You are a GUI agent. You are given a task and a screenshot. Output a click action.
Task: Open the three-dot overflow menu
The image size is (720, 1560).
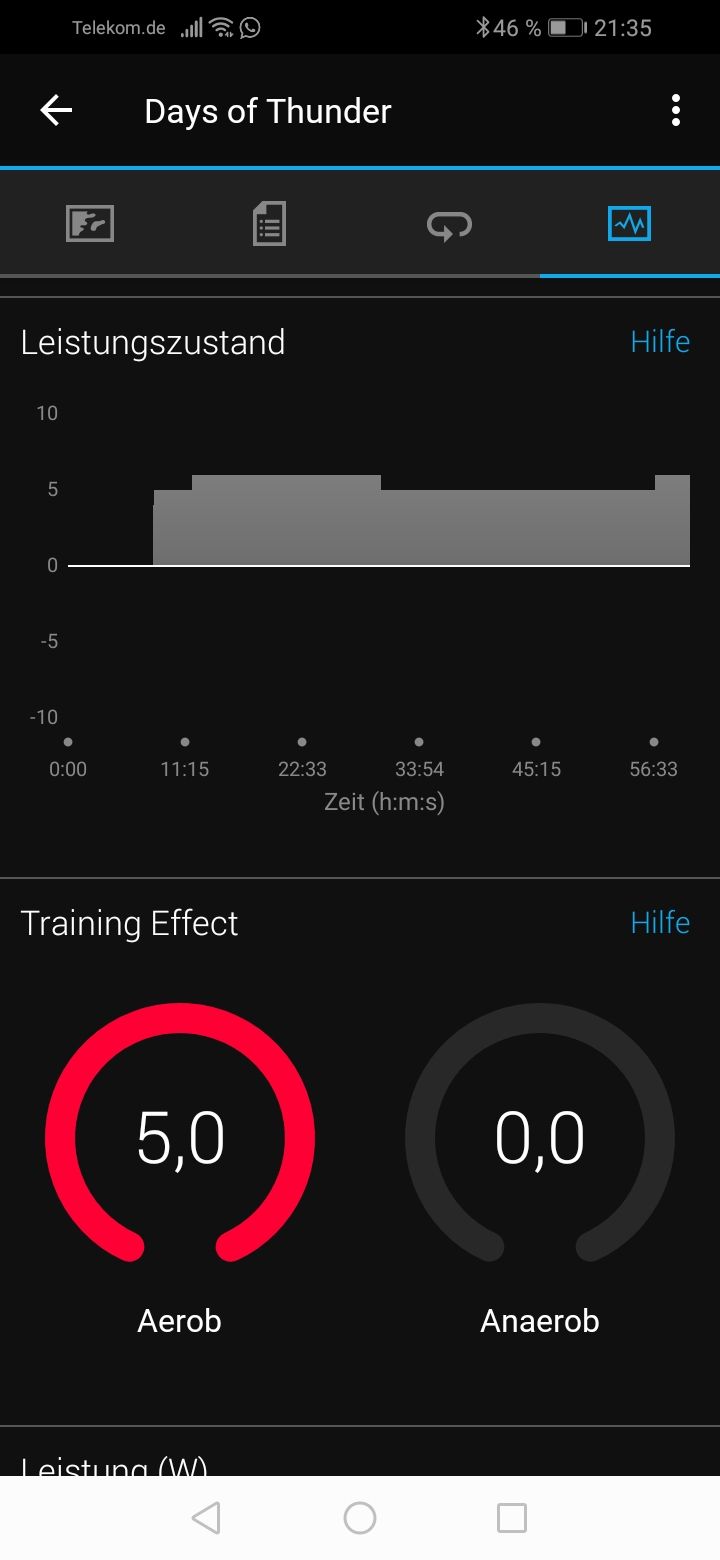coord(676,111)
